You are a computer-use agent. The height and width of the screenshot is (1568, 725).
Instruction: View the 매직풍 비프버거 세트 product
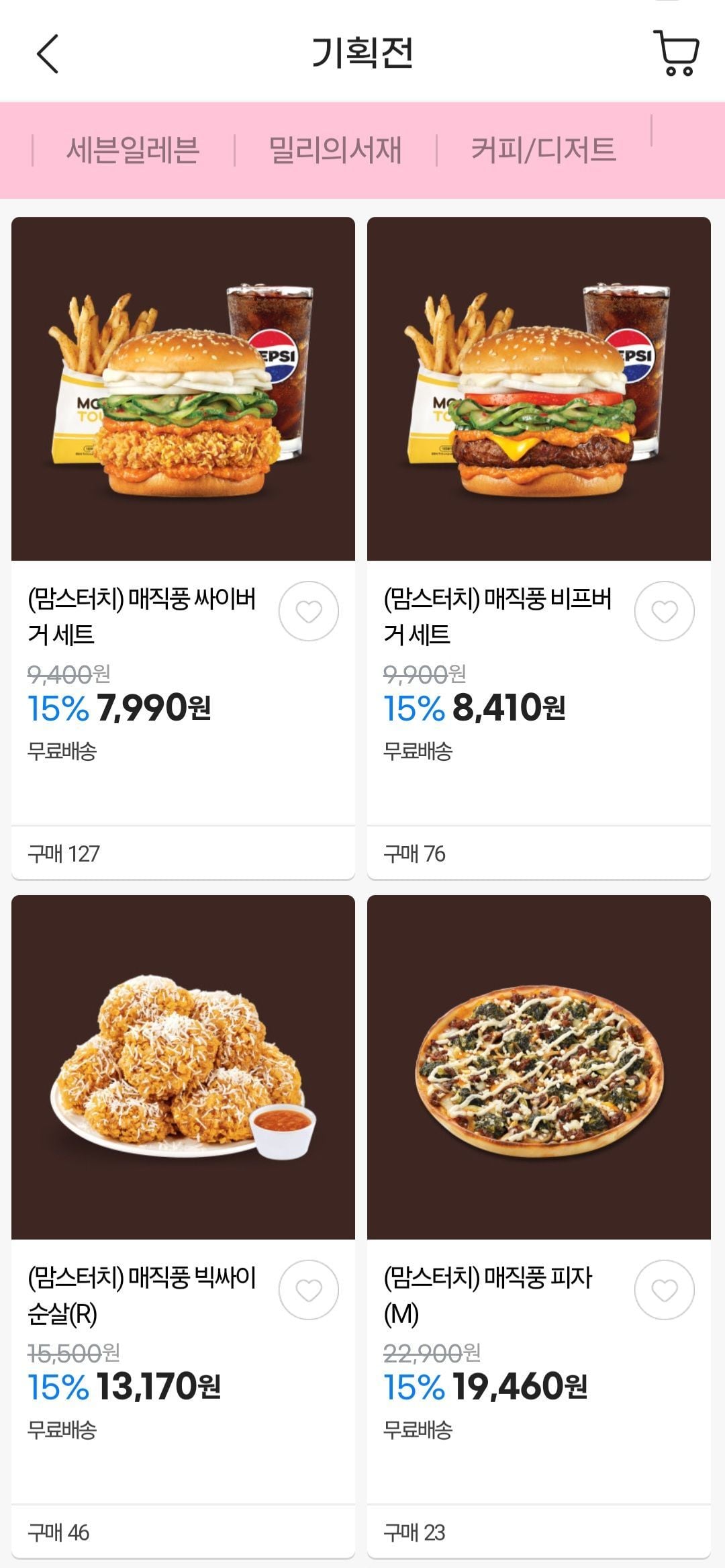538,389
